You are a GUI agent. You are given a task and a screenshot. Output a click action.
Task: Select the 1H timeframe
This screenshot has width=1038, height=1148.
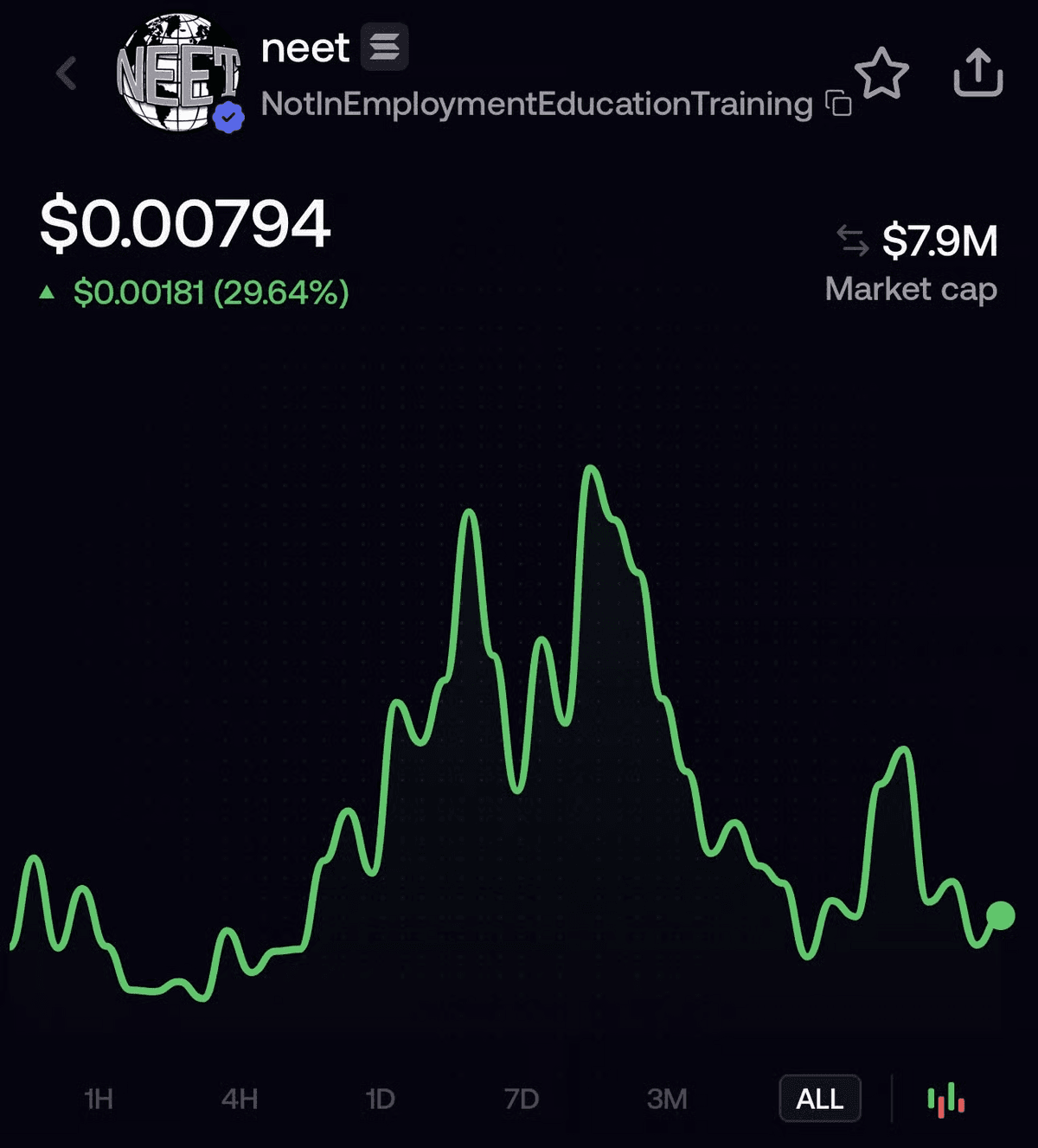(x=99, y=1100)
